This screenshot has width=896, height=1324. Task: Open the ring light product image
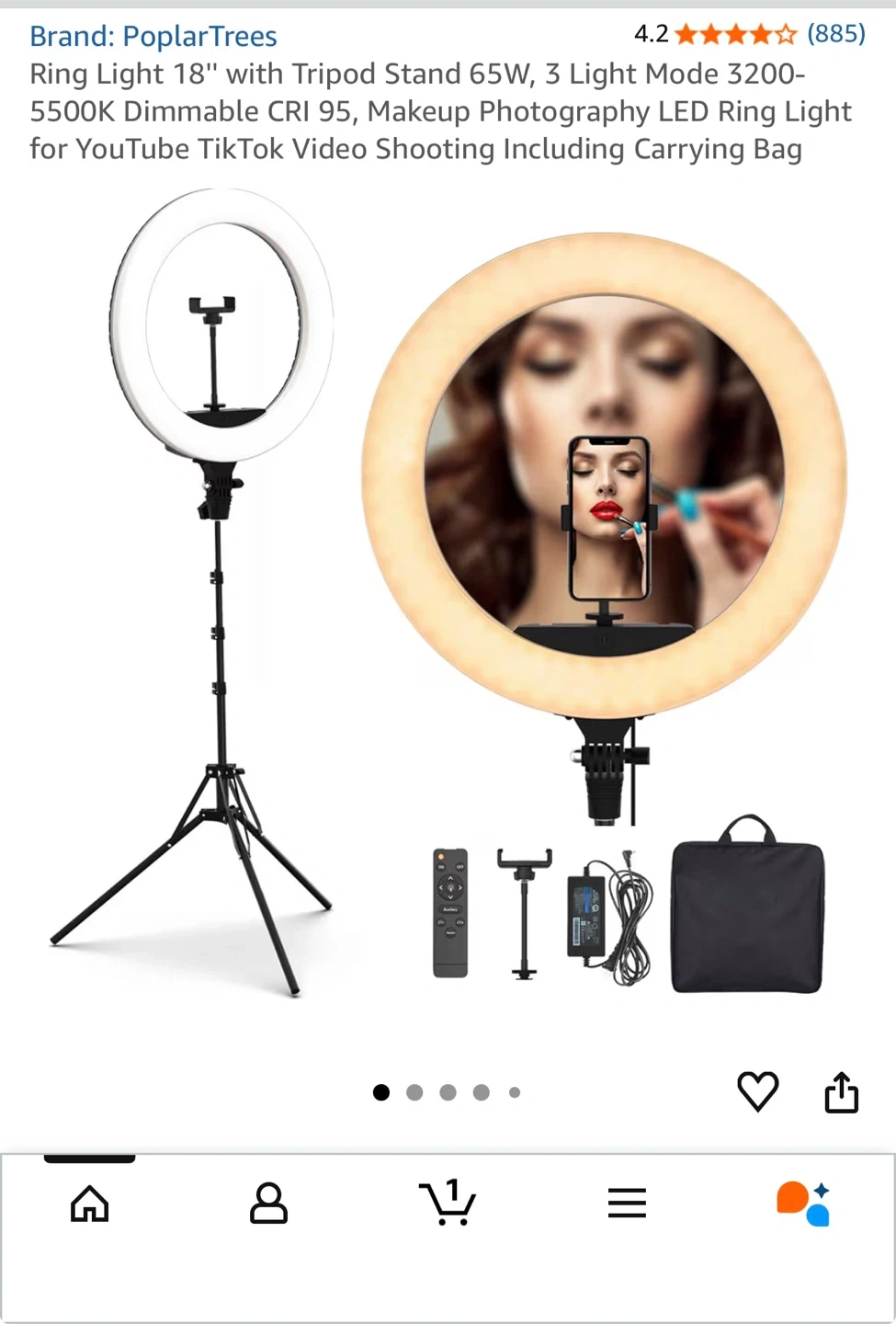[448, 593]
